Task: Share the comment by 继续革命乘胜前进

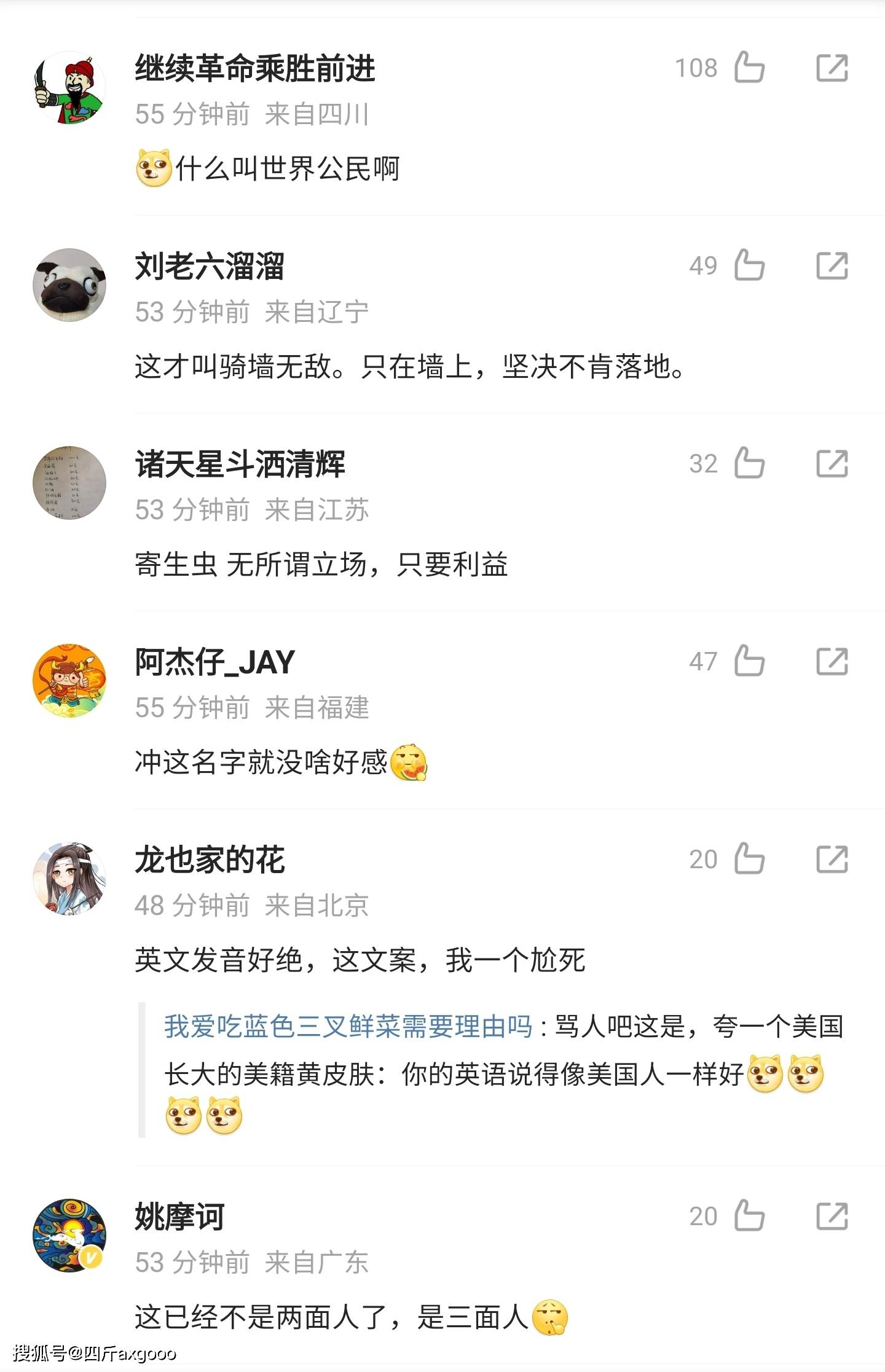Action: pos(832,68)
